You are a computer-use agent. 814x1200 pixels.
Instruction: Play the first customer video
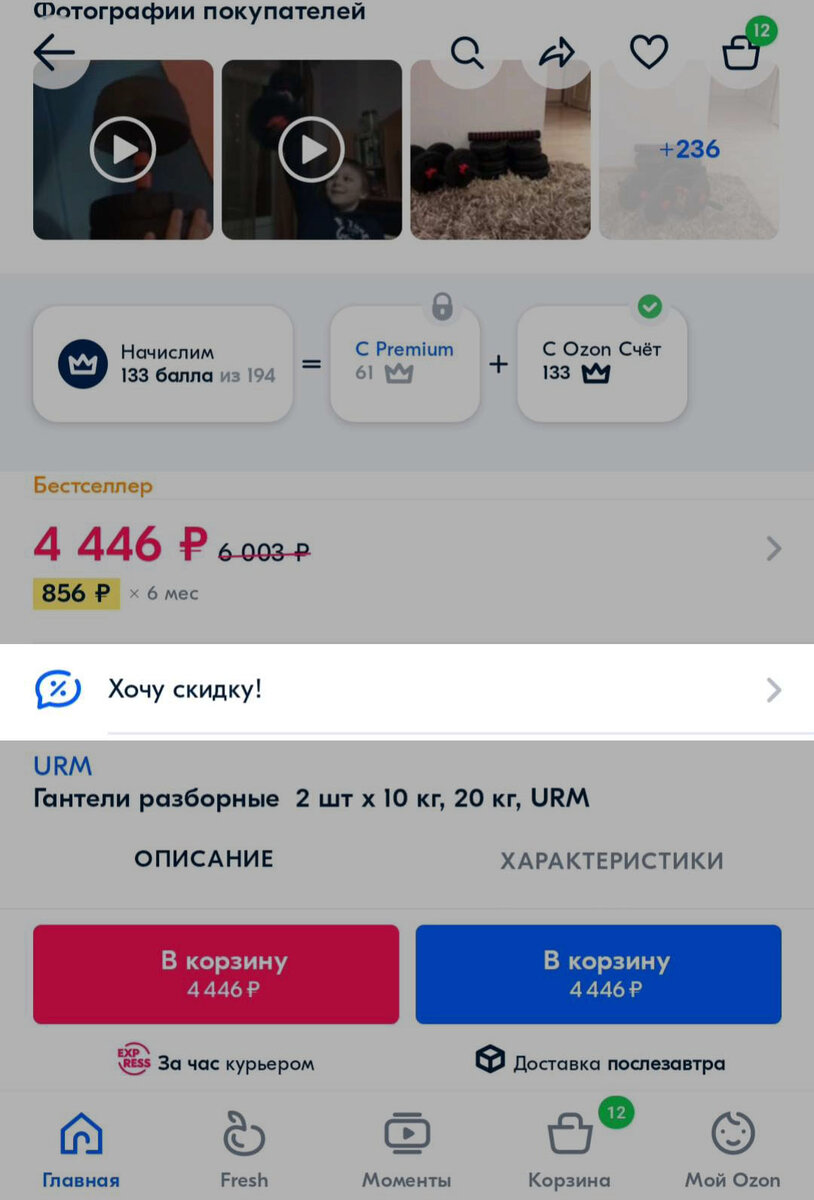point(123,150)
